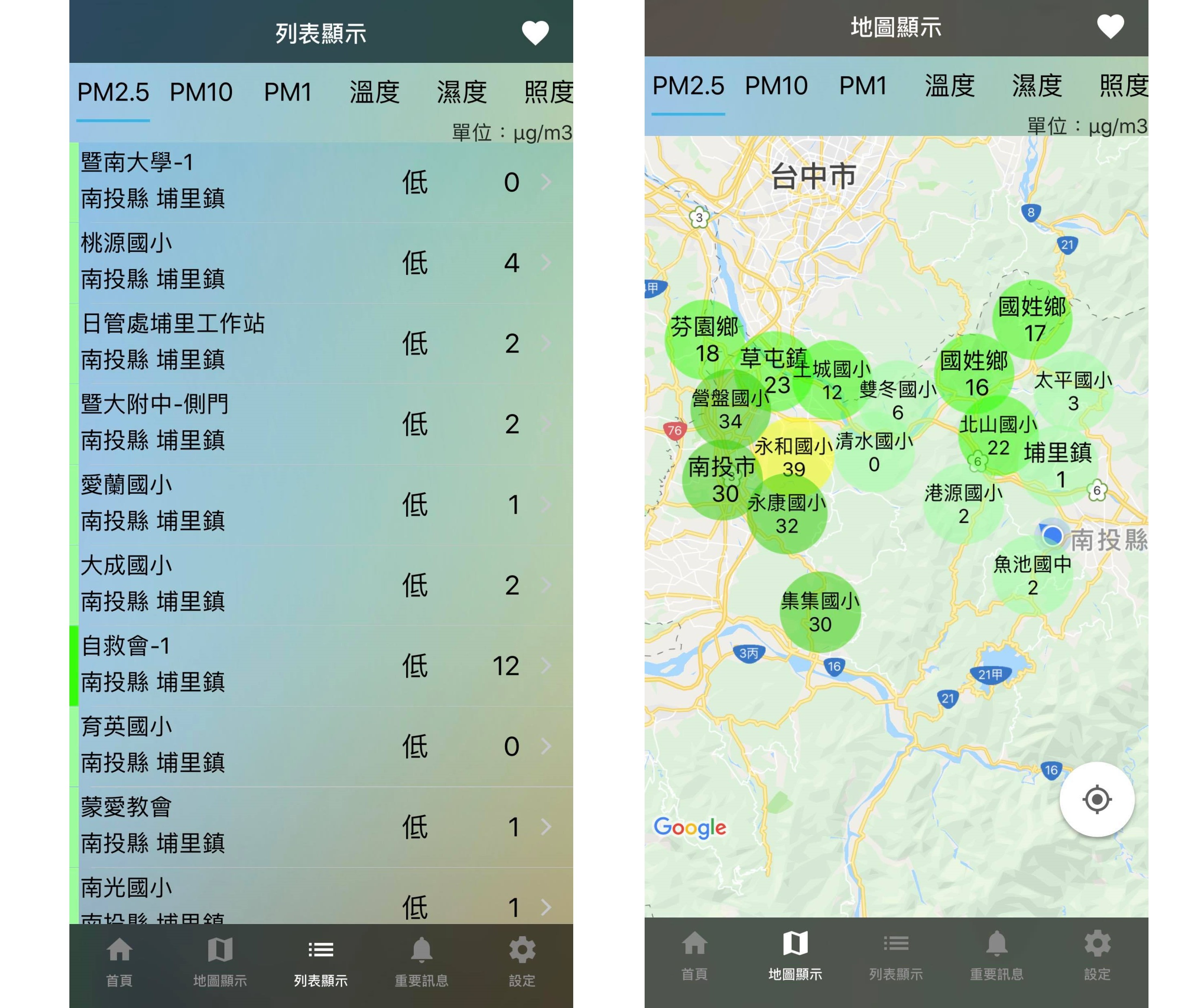Viewport: 1200px width, 1008px height.
Task: Open the 暨南大學-1 station row
Action: pyautogui.click(x=320, y=182)
